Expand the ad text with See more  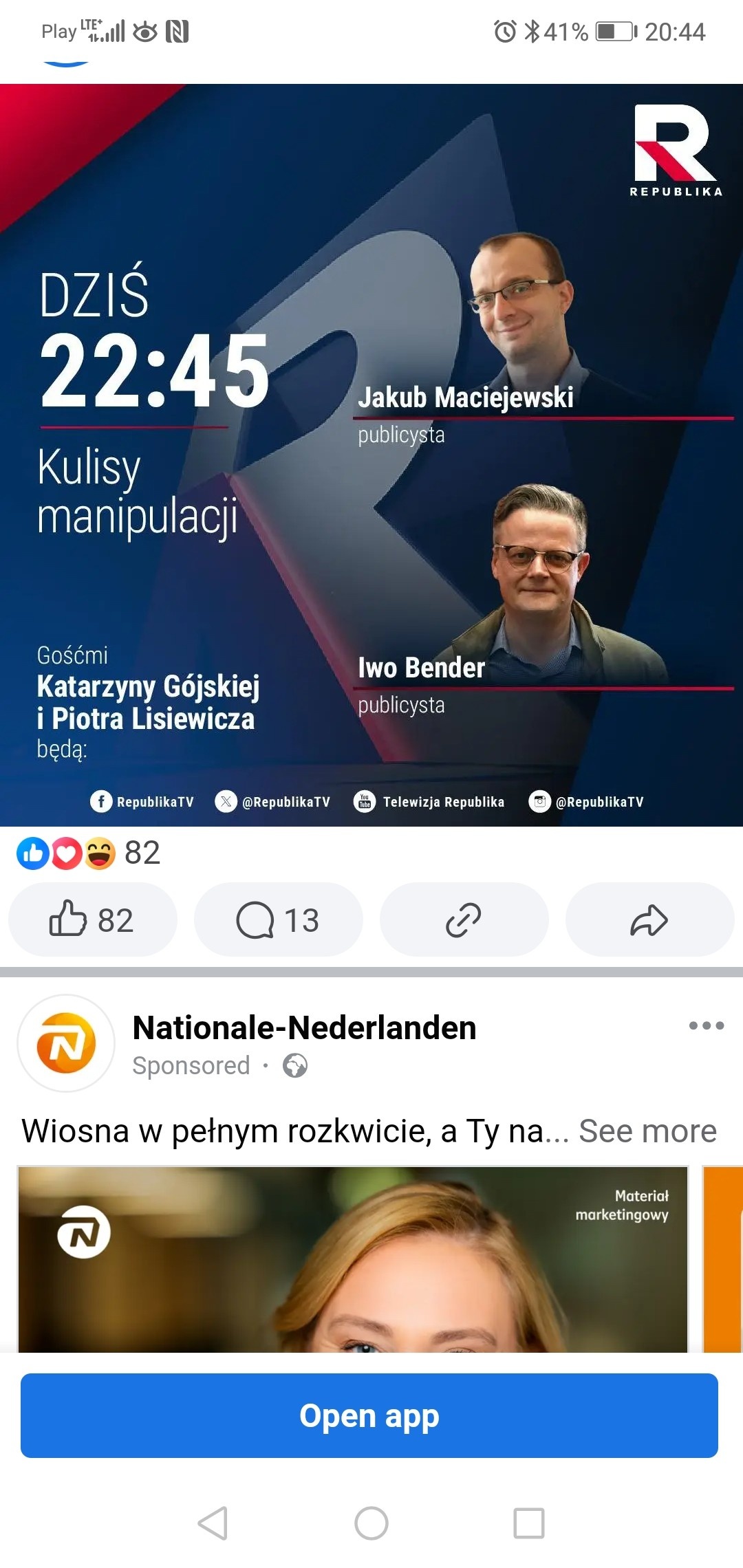[647, 1131]
